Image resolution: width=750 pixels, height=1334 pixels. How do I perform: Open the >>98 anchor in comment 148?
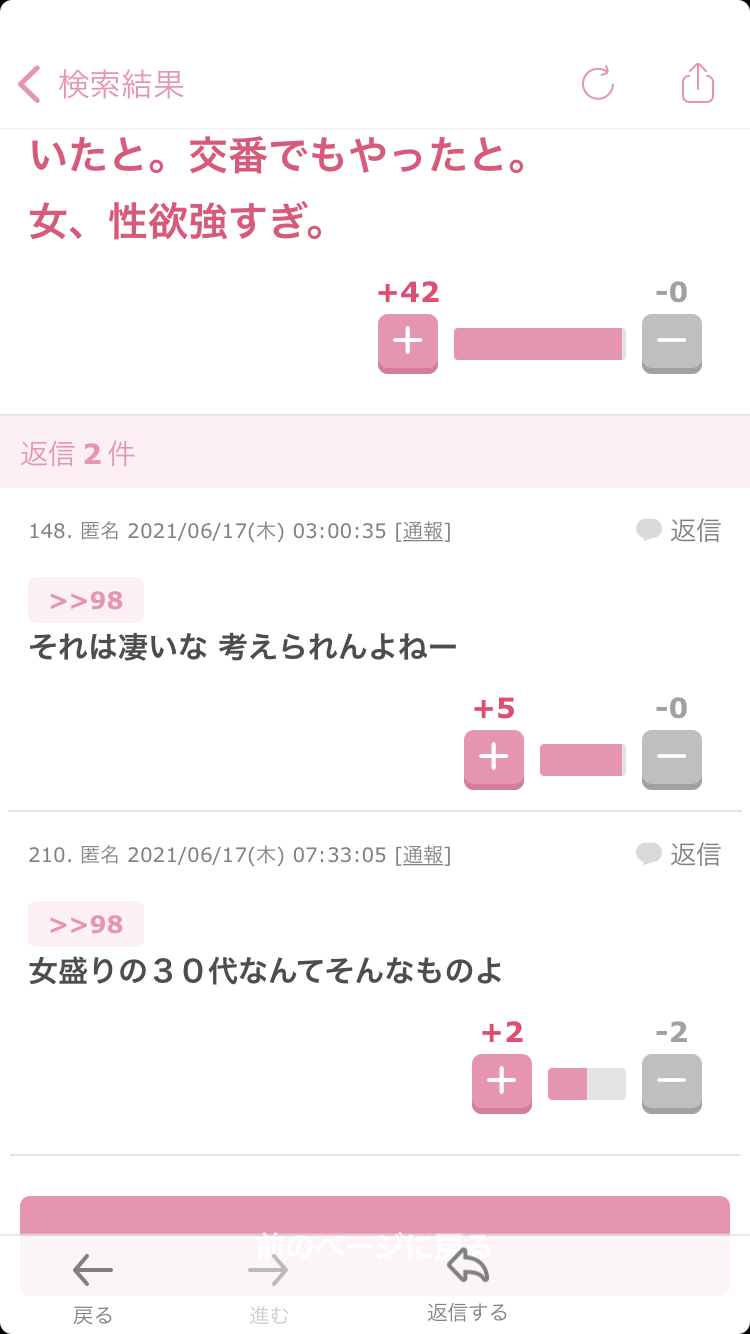pyautogui.click(x=86, y=600)
